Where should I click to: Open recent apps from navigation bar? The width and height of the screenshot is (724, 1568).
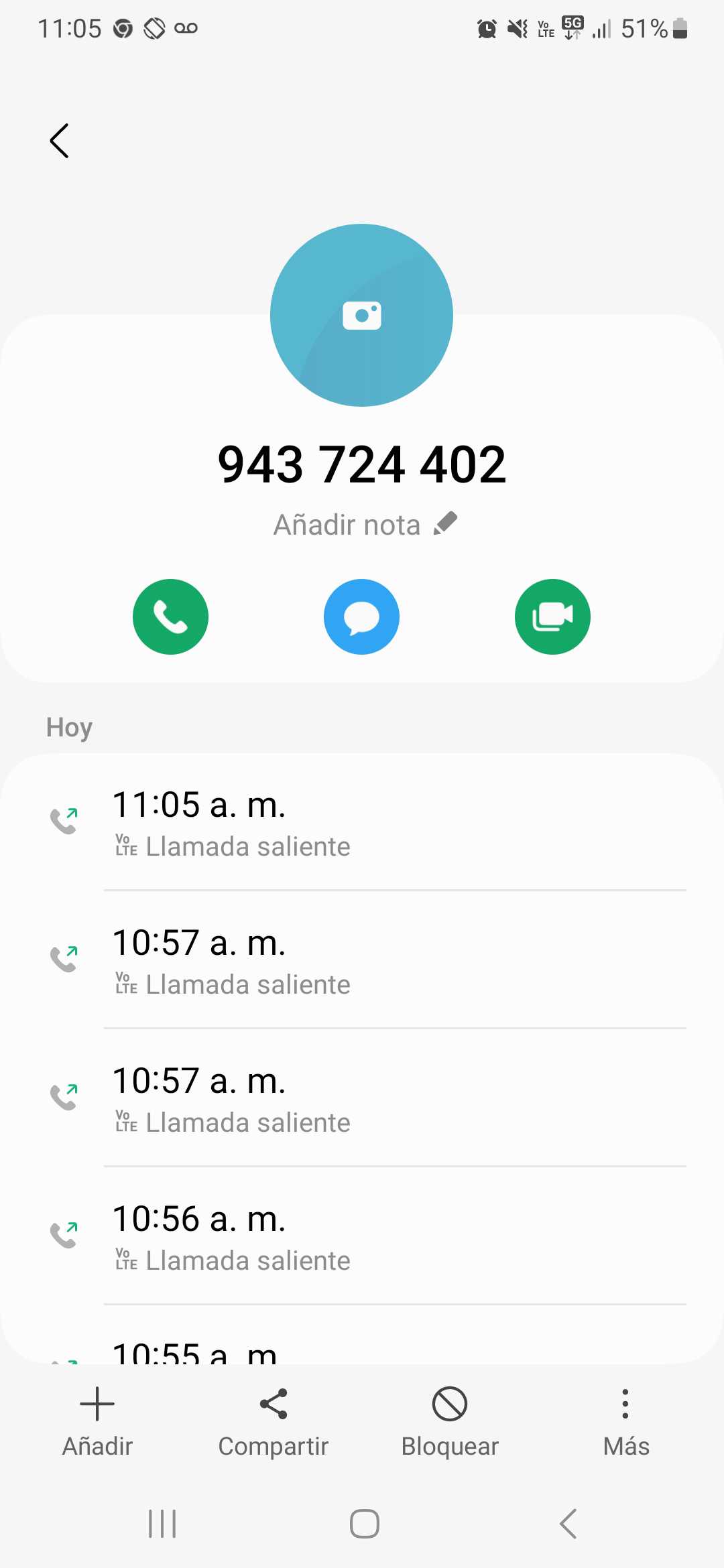coord(162,1524)
